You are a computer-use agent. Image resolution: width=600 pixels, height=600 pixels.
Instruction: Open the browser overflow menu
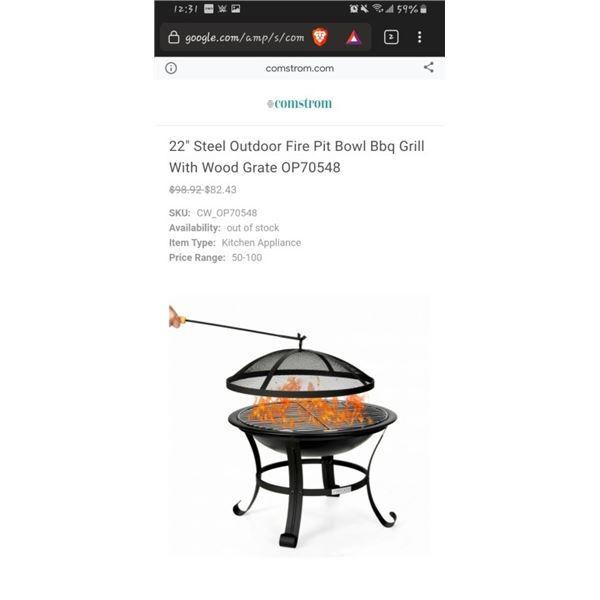[420, 37]
